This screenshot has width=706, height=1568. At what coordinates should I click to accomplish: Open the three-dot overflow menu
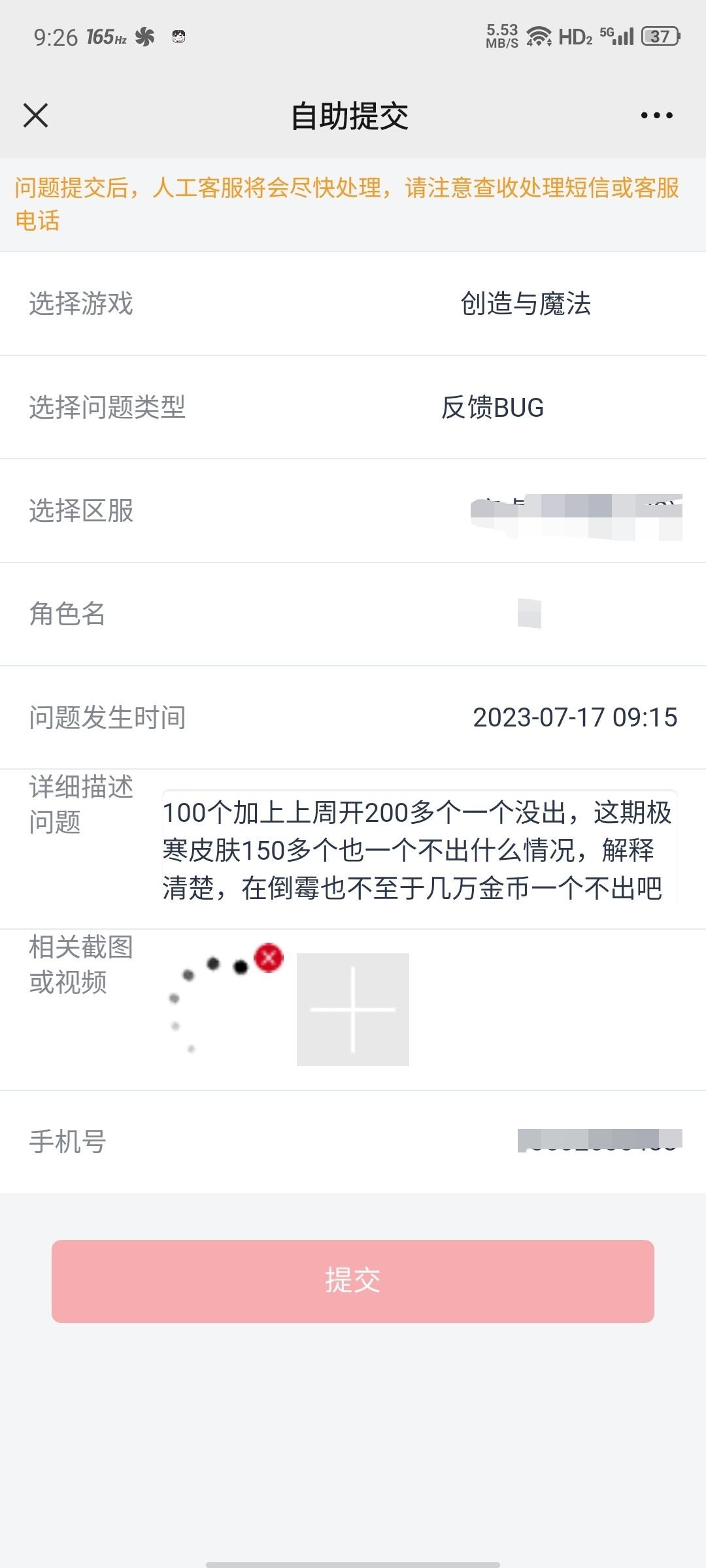656,116
